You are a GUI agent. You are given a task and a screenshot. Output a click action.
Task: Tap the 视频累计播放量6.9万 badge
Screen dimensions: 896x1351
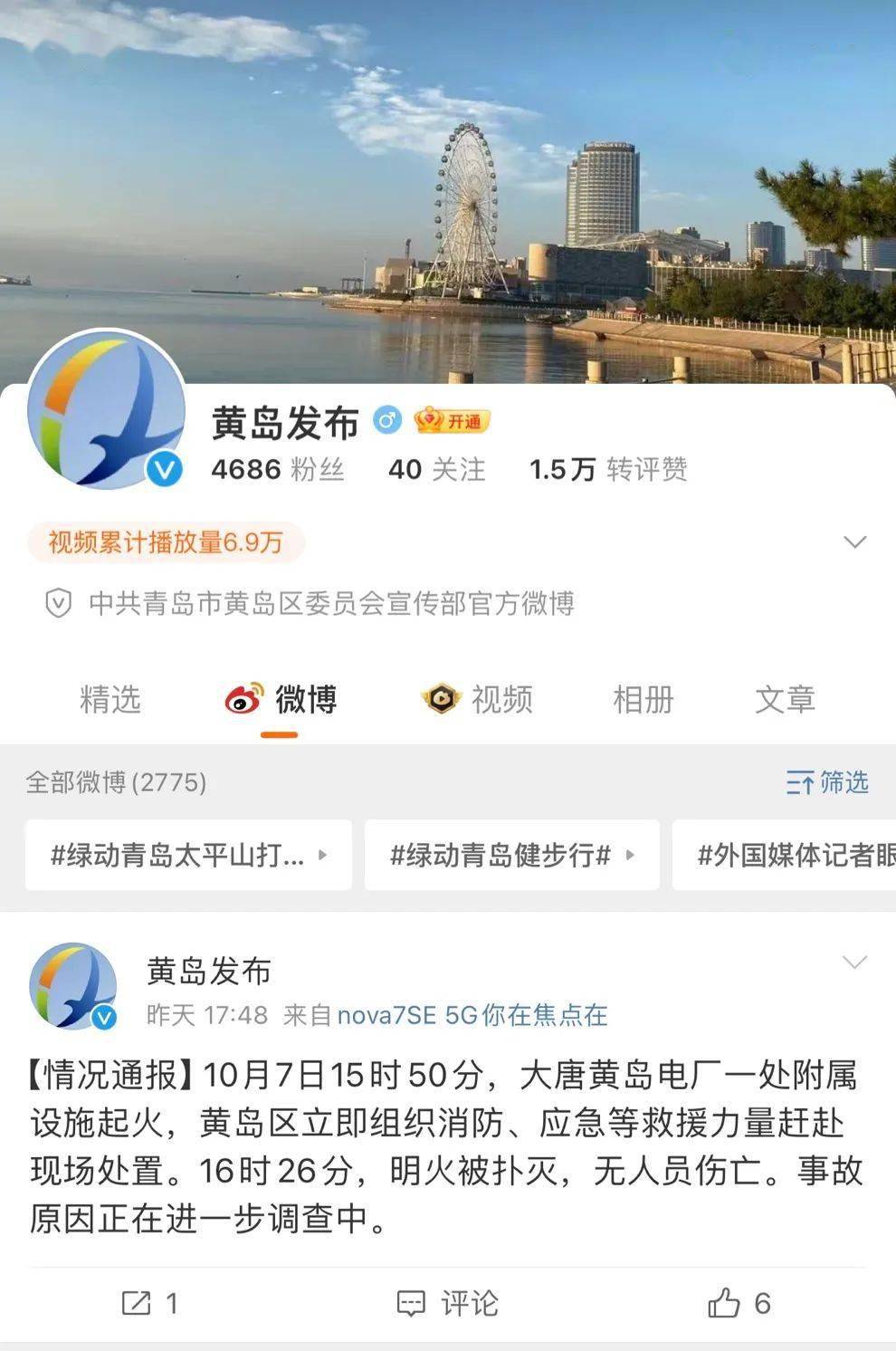pos(166,542)
